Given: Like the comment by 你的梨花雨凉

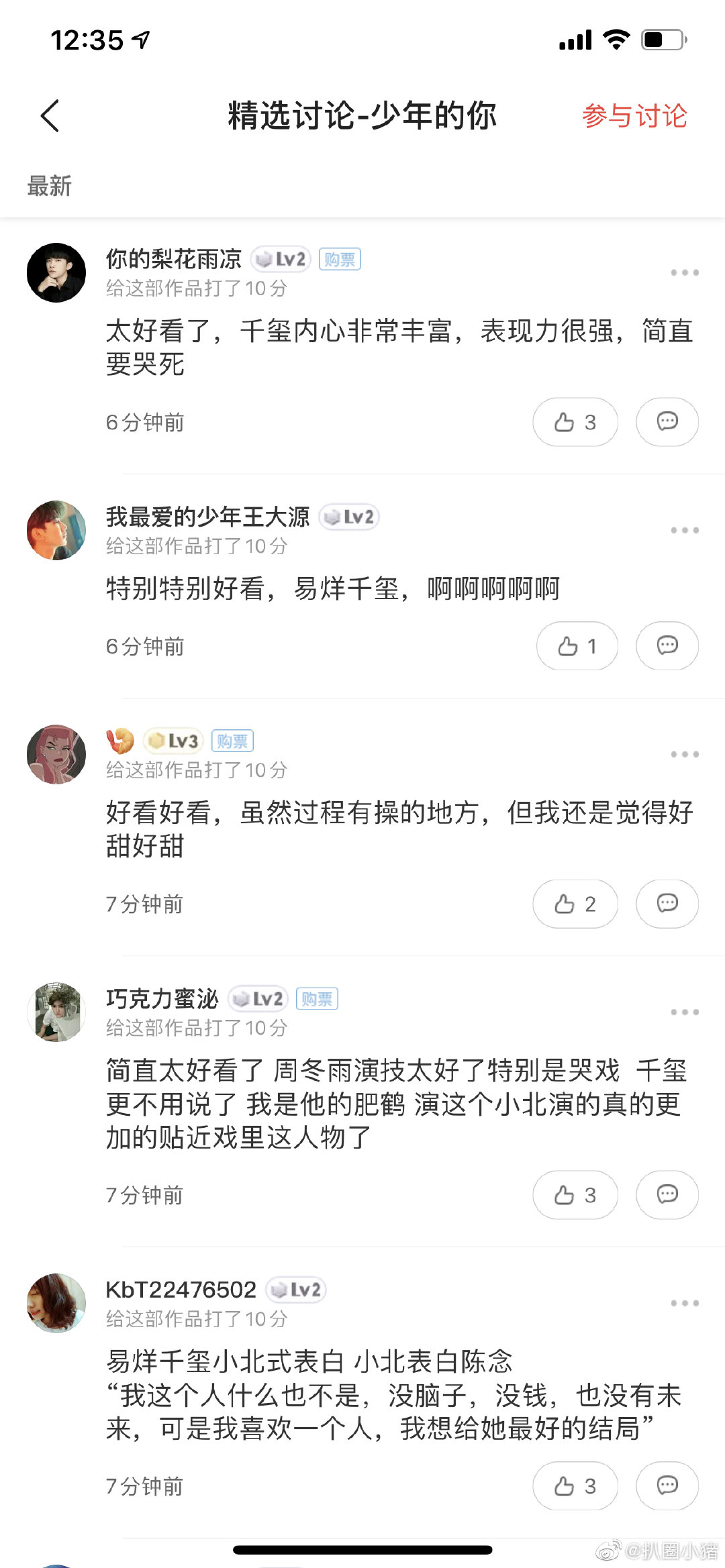Looking at the screenshot, I should 575,422.
